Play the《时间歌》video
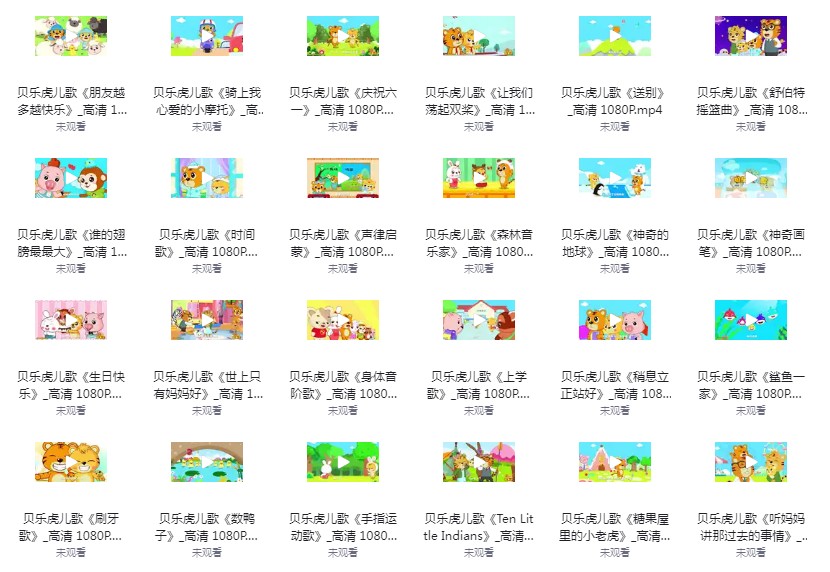830x572 pixels. 207,178
